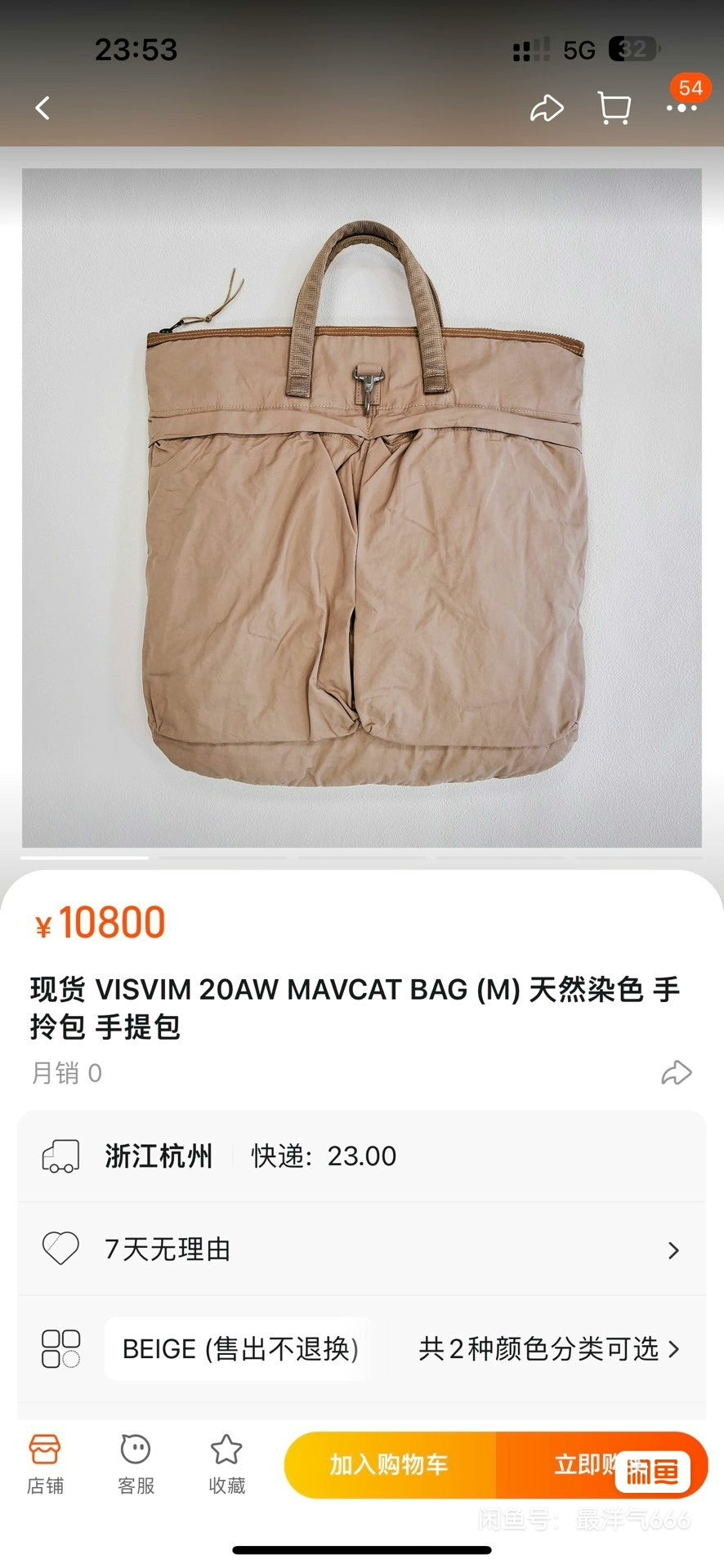
Task: Visit the seller's 店铺 page
Action: (x=45, y=1464)
